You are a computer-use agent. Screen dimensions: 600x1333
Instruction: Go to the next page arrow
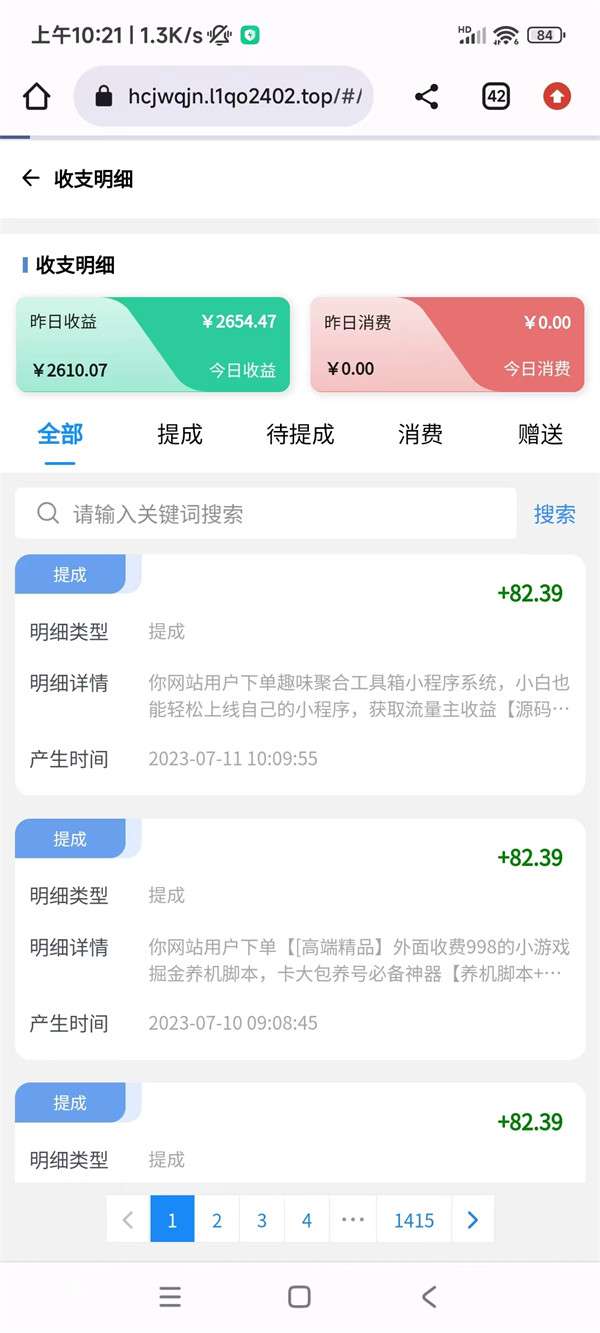[473, 1220]
